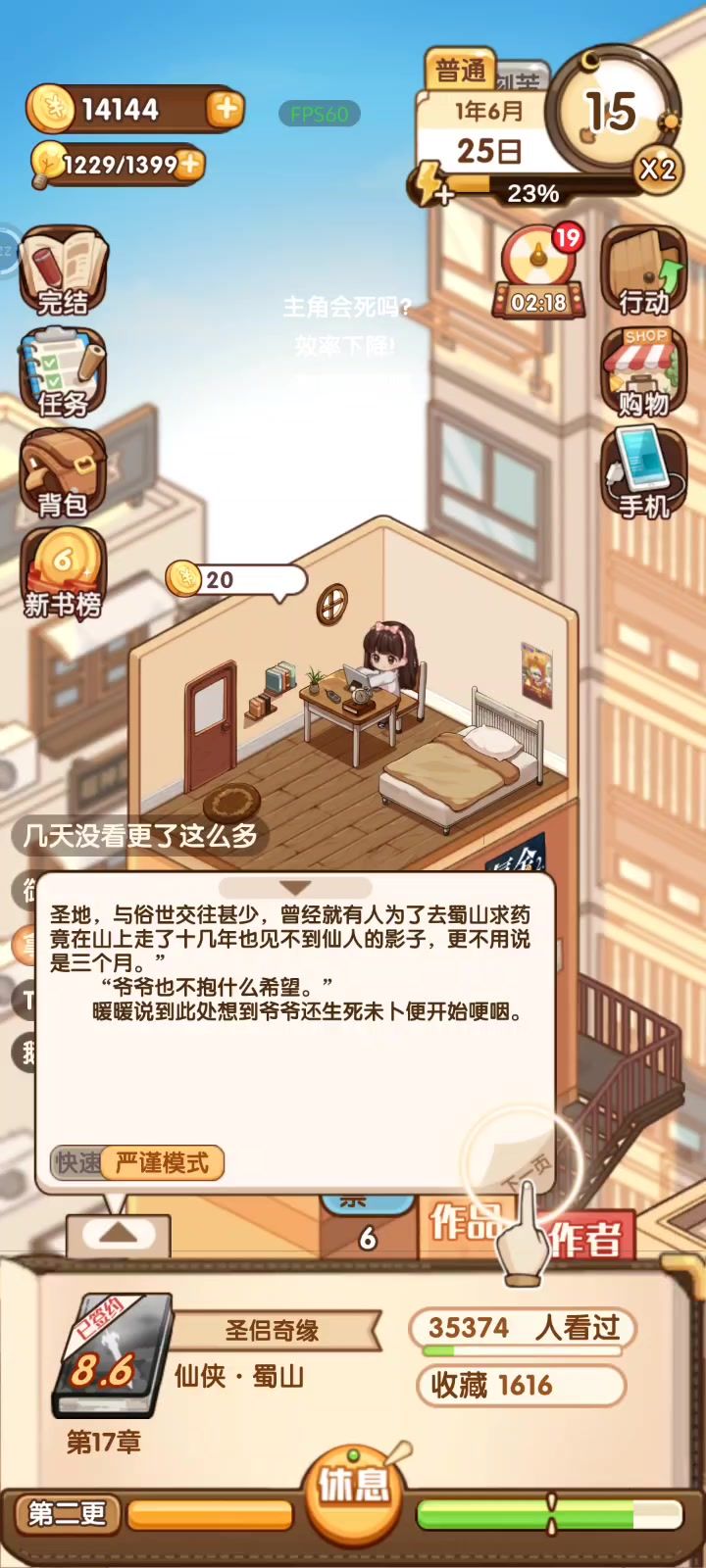
Task: Add energy with the lightning plus button
Action: (x=431, y=186)
